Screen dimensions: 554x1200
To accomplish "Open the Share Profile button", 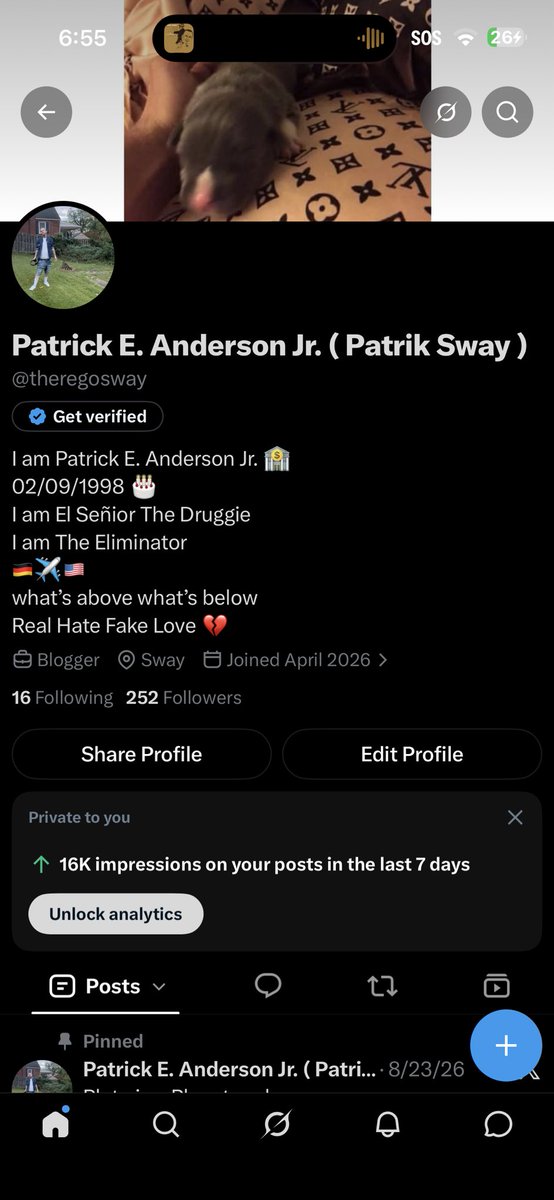I will (141, 754).
